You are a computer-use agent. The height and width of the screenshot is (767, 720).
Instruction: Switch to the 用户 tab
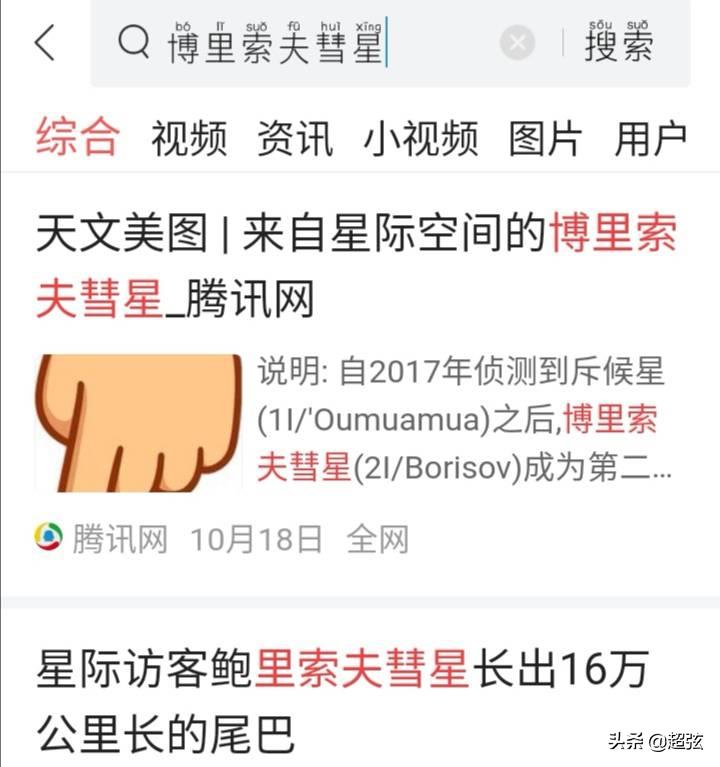pos(651,138)
